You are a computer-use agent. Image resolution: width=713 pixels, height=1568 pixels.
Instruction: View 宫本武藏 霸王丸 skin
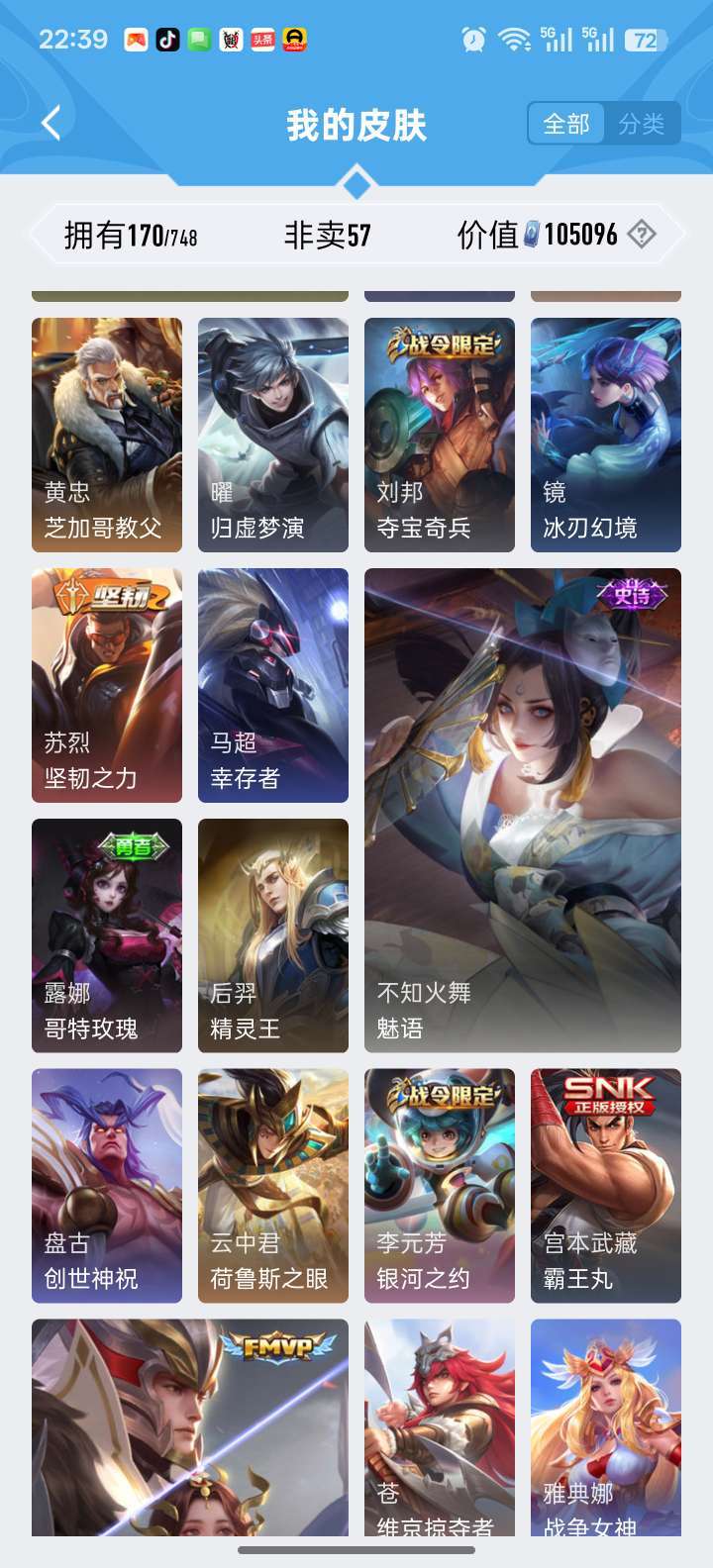click(x=606, y=1186)
